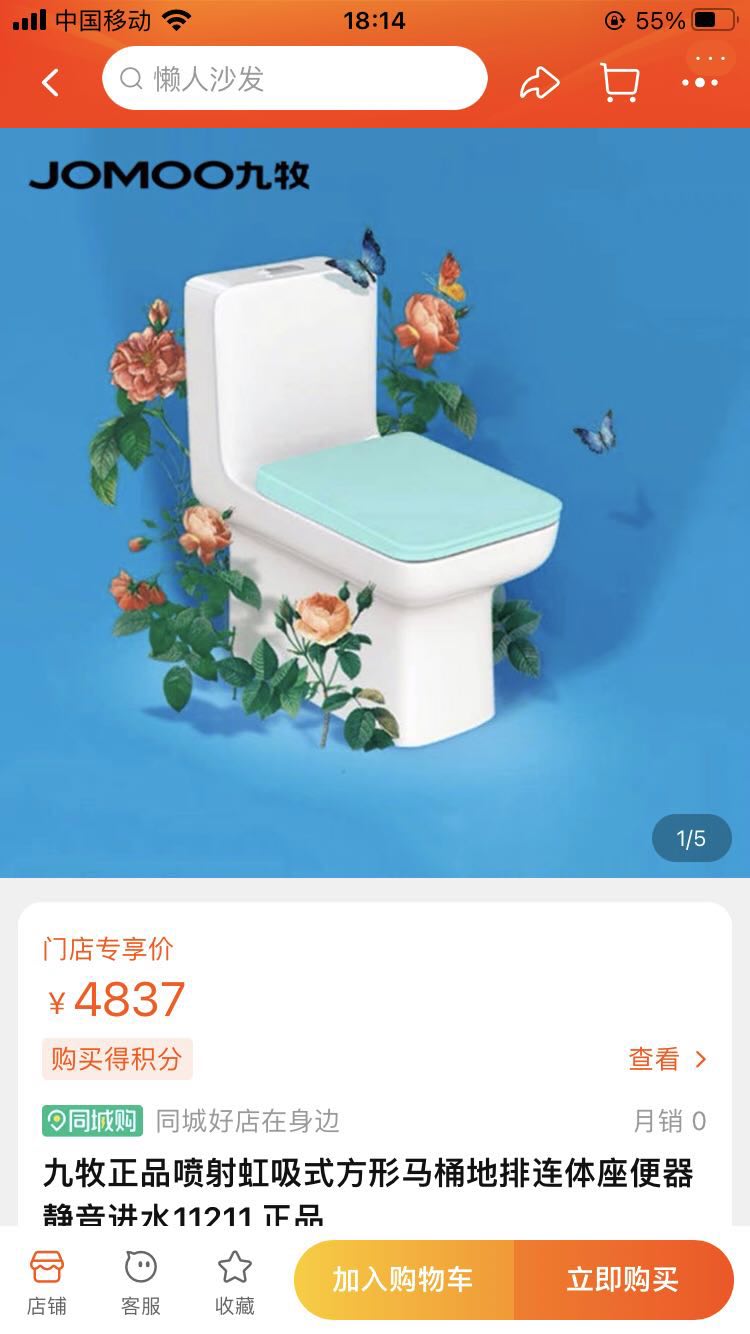This screenshot has width=750, height=1334.
Task: Open the three-dot overflow menu
Action: tap(700, 82)
